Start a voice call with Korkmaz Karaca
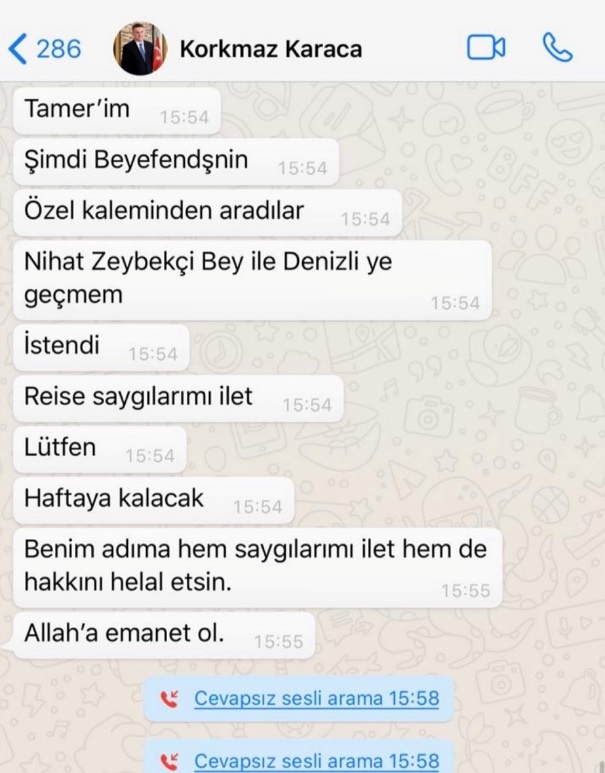 [556, 47]
